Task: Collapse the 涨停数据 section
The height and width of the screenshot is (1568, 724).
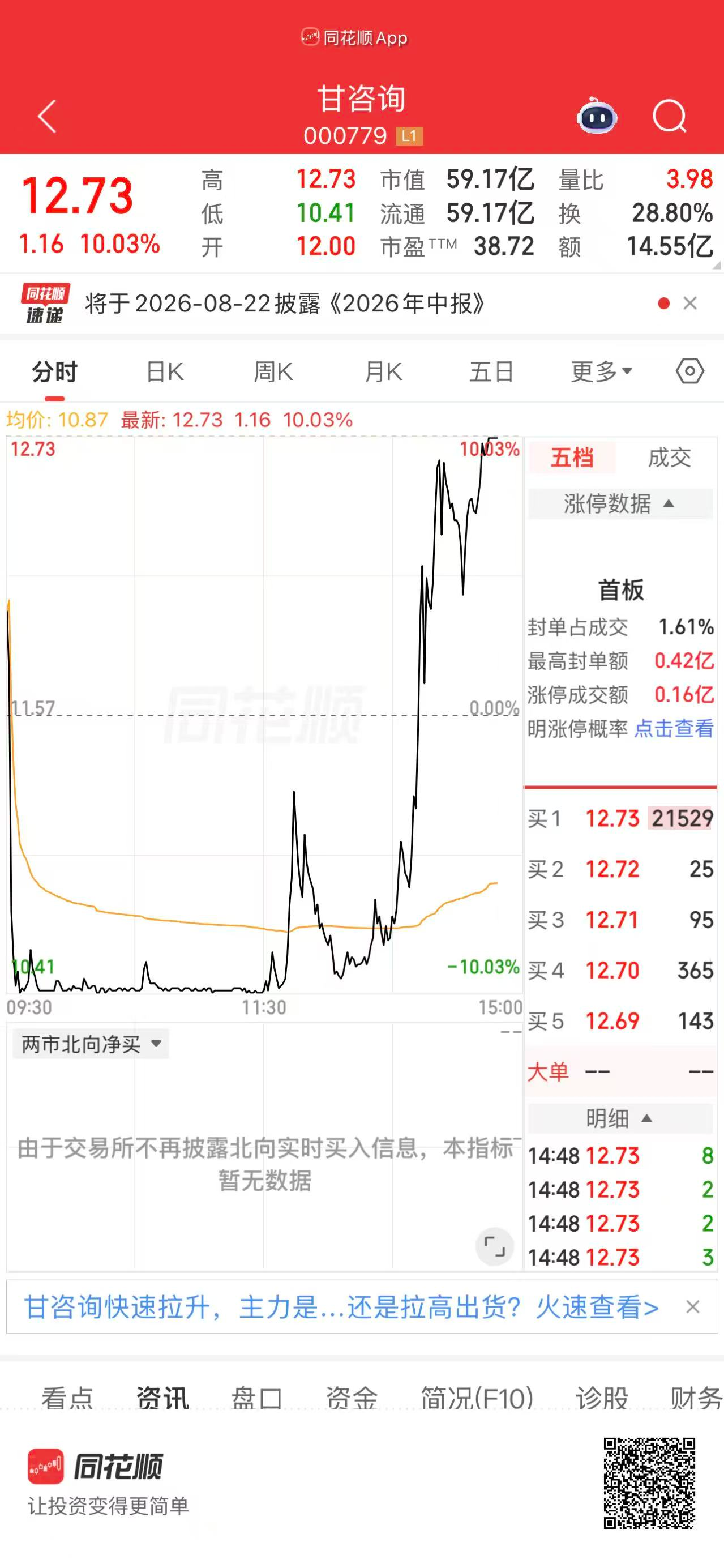Action: coord(620,503)
